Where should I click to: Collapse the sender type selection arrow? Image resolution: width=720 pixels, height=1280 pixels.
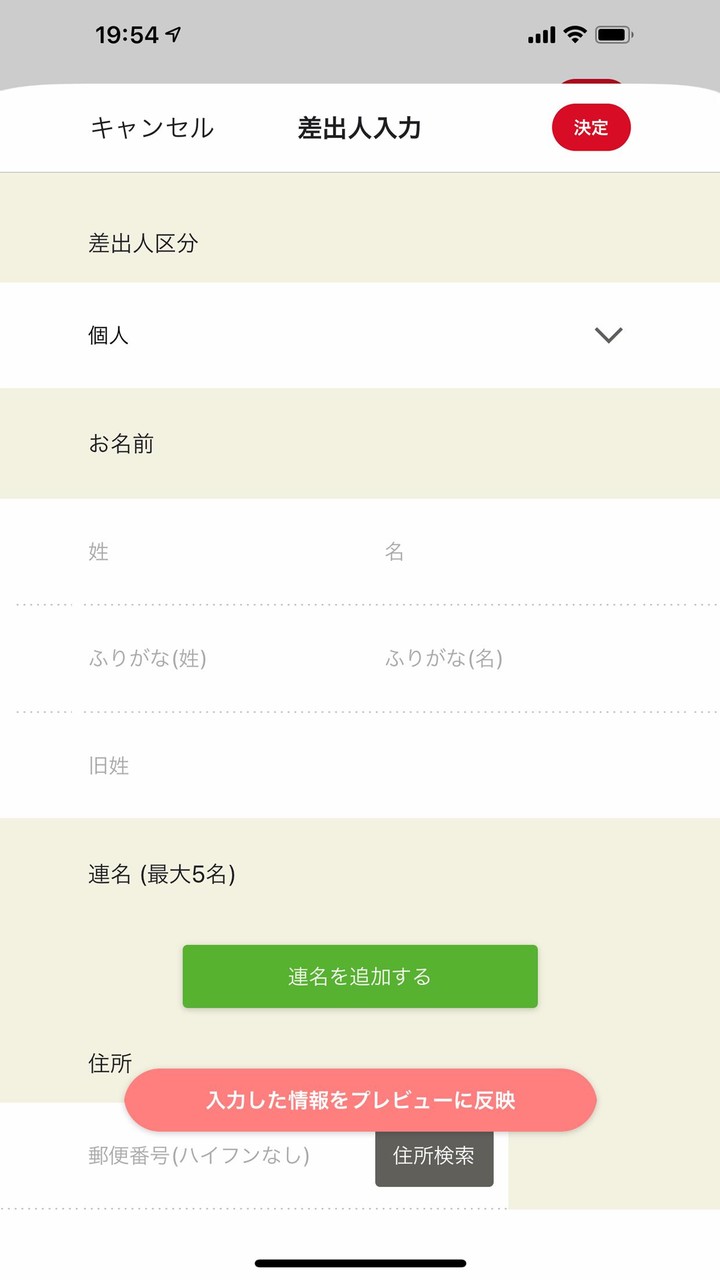608,335
